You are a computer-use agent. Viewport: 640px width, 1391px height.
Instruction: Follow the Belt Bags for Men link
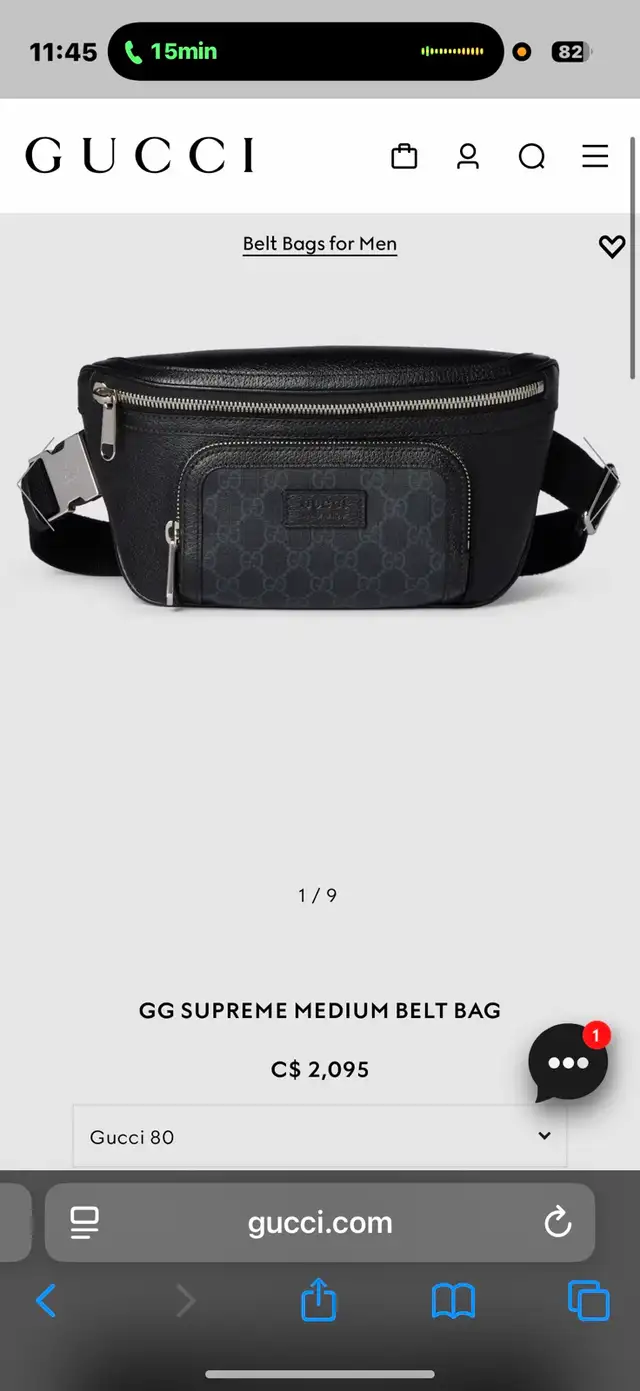coord(320,244)
